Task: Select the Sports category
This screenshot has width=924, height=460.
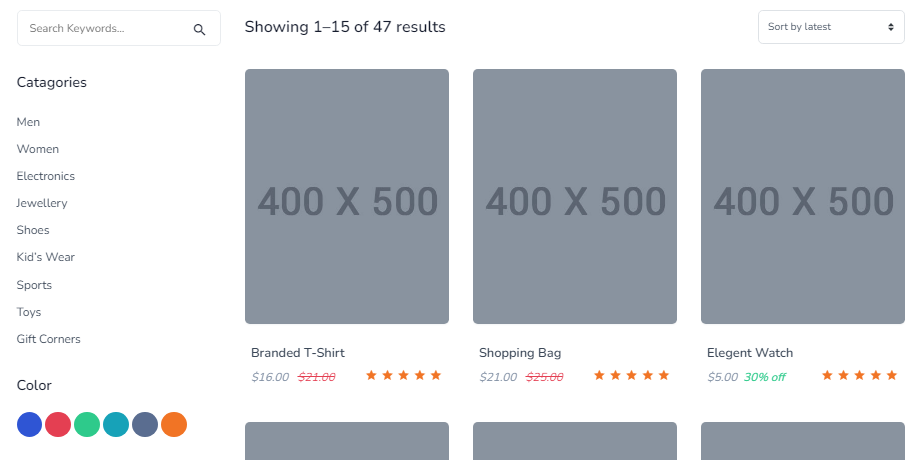Action: 34,285
